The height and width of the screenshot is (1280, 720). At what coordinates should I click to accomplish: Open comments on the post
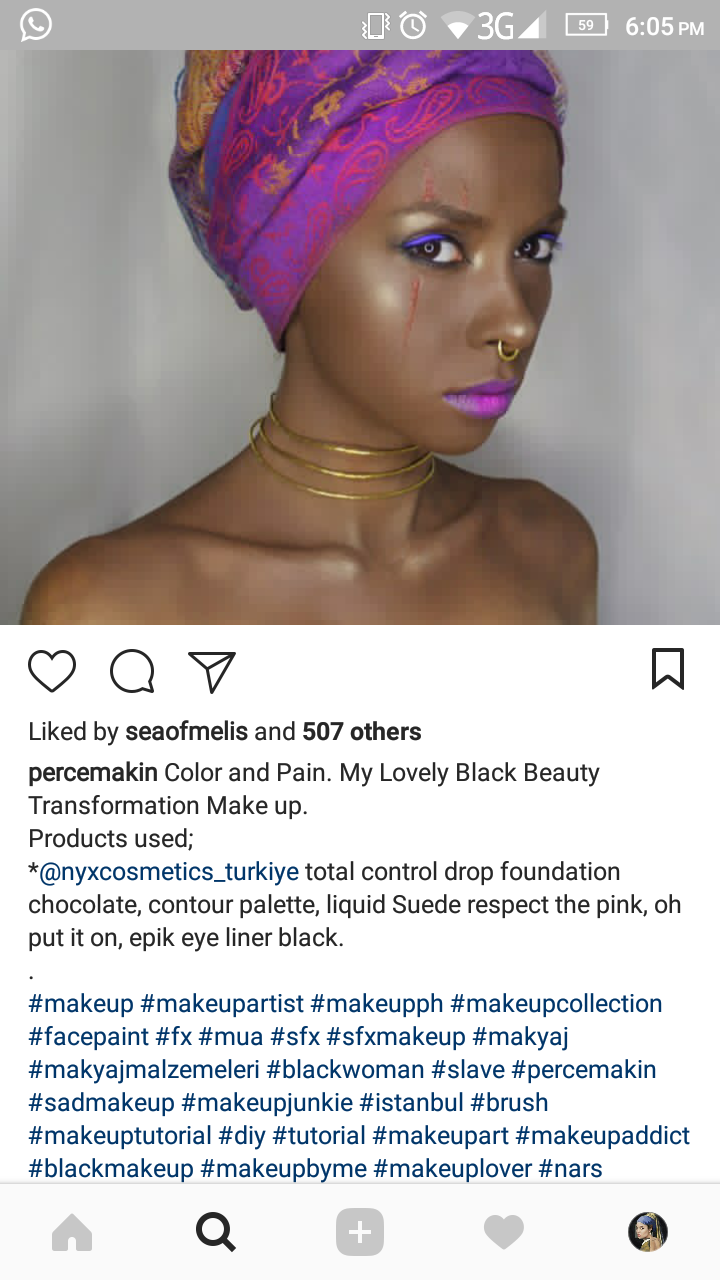132,671
